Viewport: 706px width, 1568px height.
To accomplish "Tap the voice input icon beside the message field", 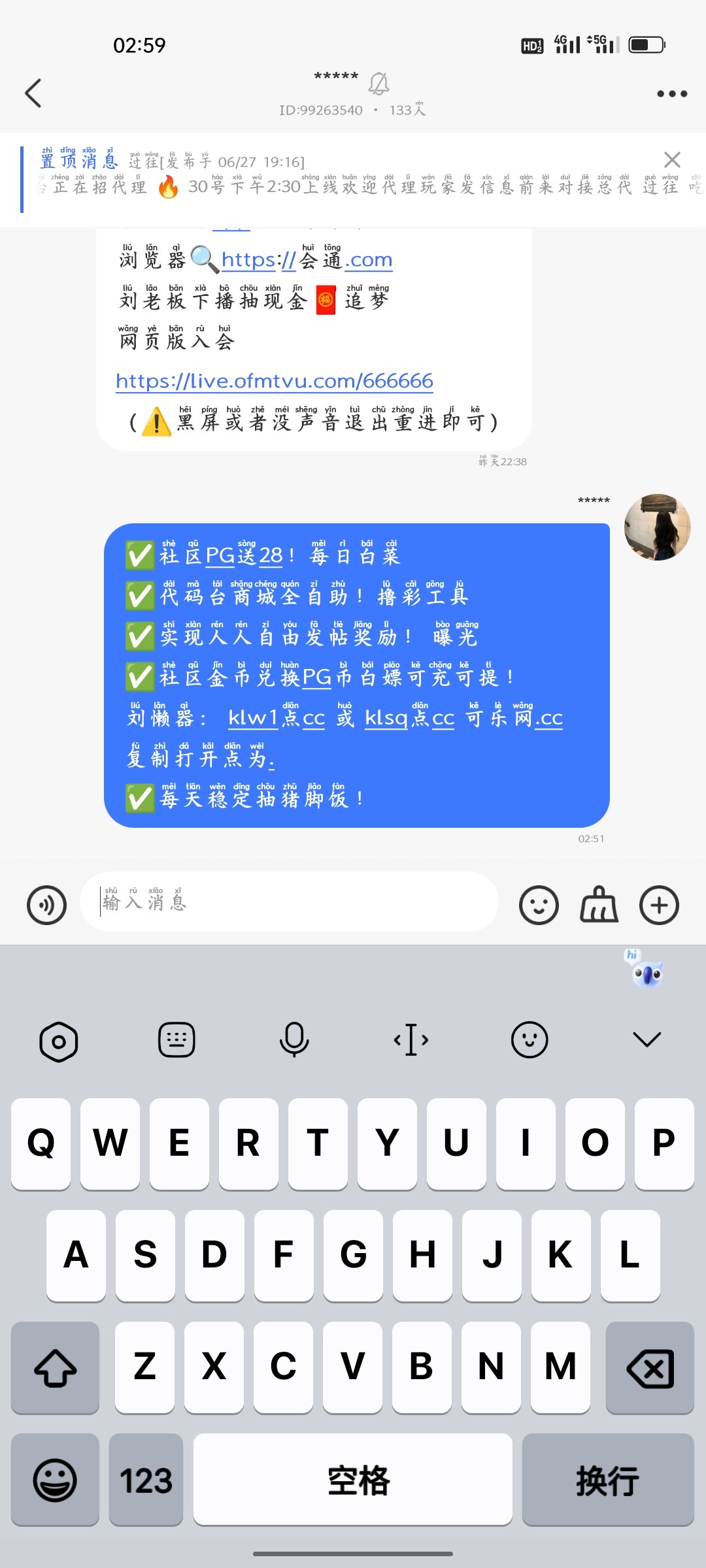I will point(46,906).
